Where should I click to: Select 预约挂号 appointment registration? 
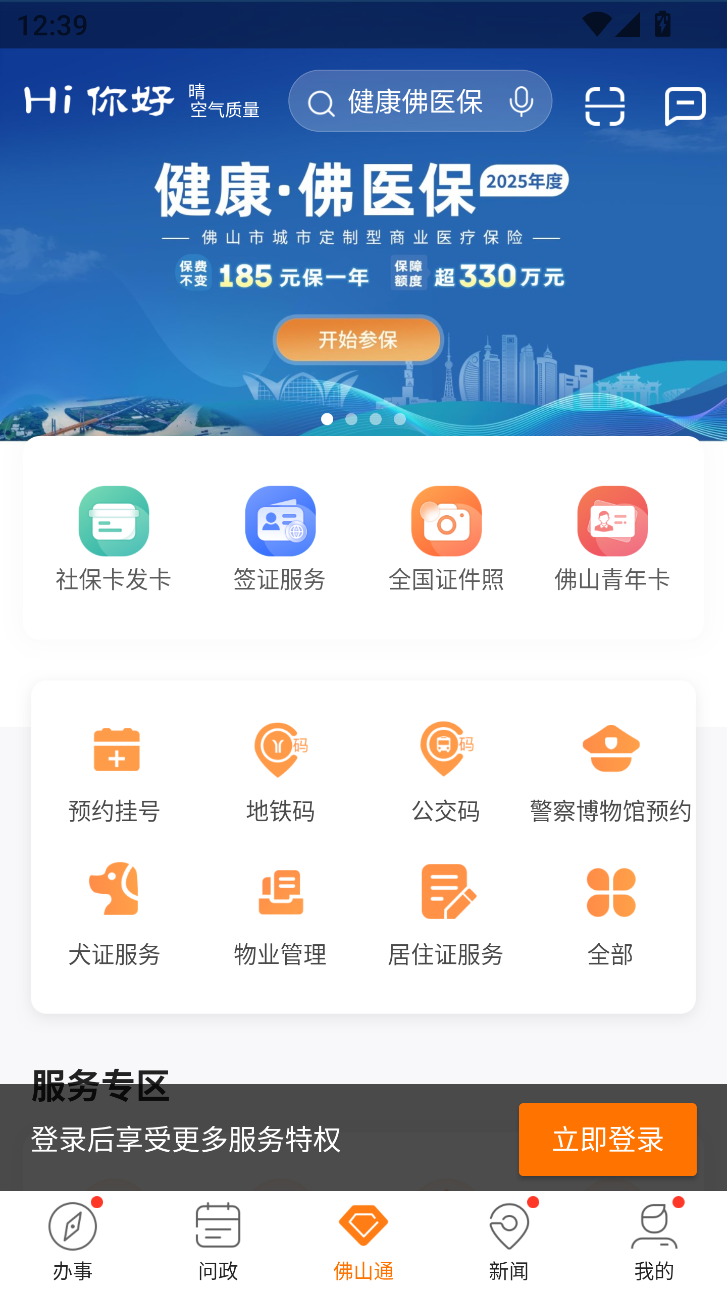(114, 772)
